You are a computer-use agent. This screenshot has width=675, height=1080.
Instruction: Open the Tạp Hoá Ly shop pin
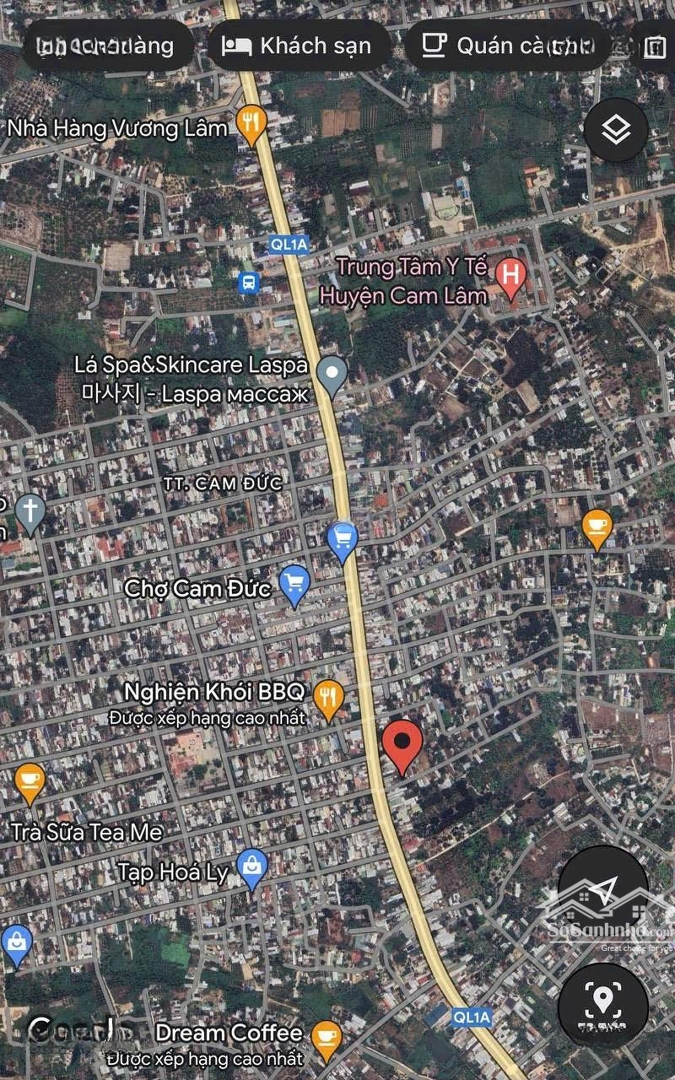pyautogui.click(x=252, y=867)
